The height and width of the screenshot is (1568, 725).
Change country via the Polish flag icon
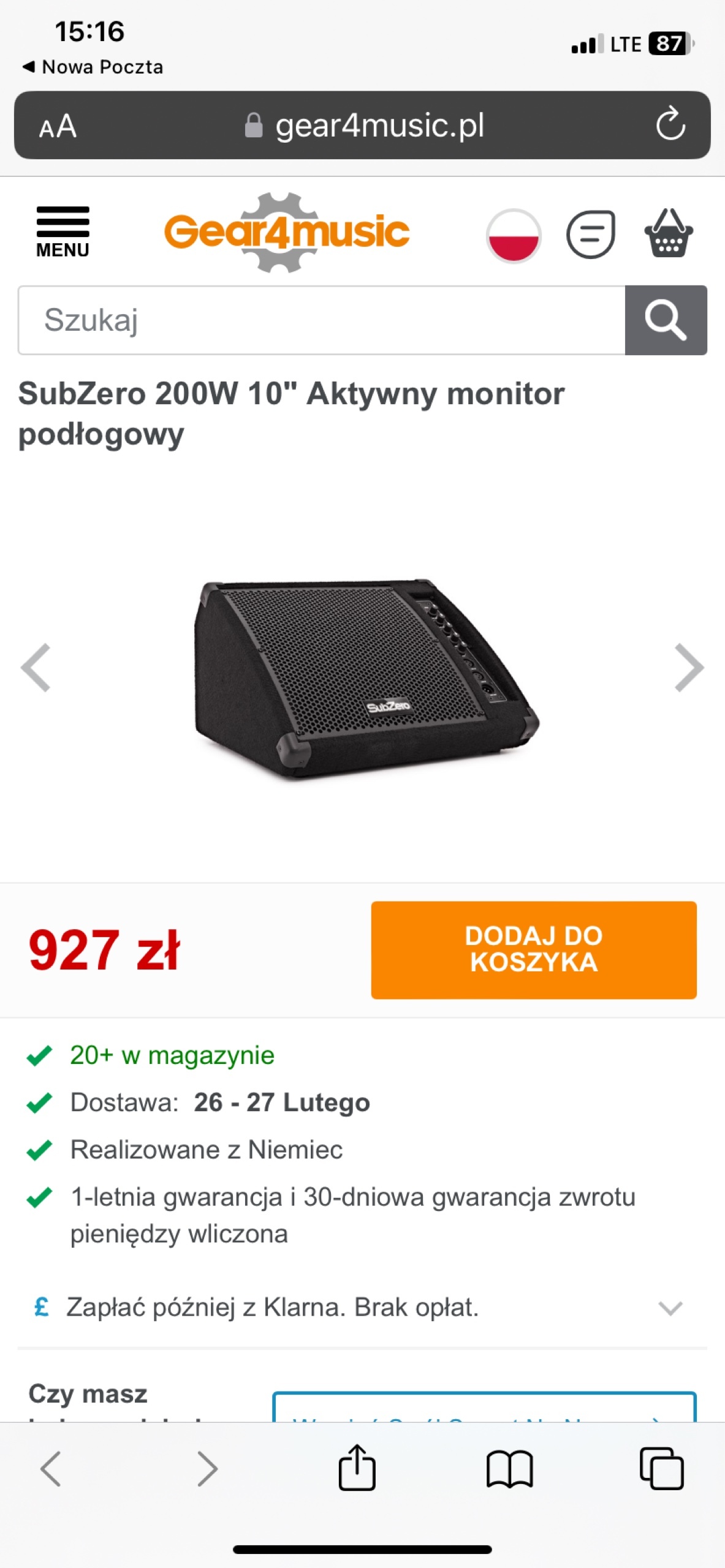point(513,235)
